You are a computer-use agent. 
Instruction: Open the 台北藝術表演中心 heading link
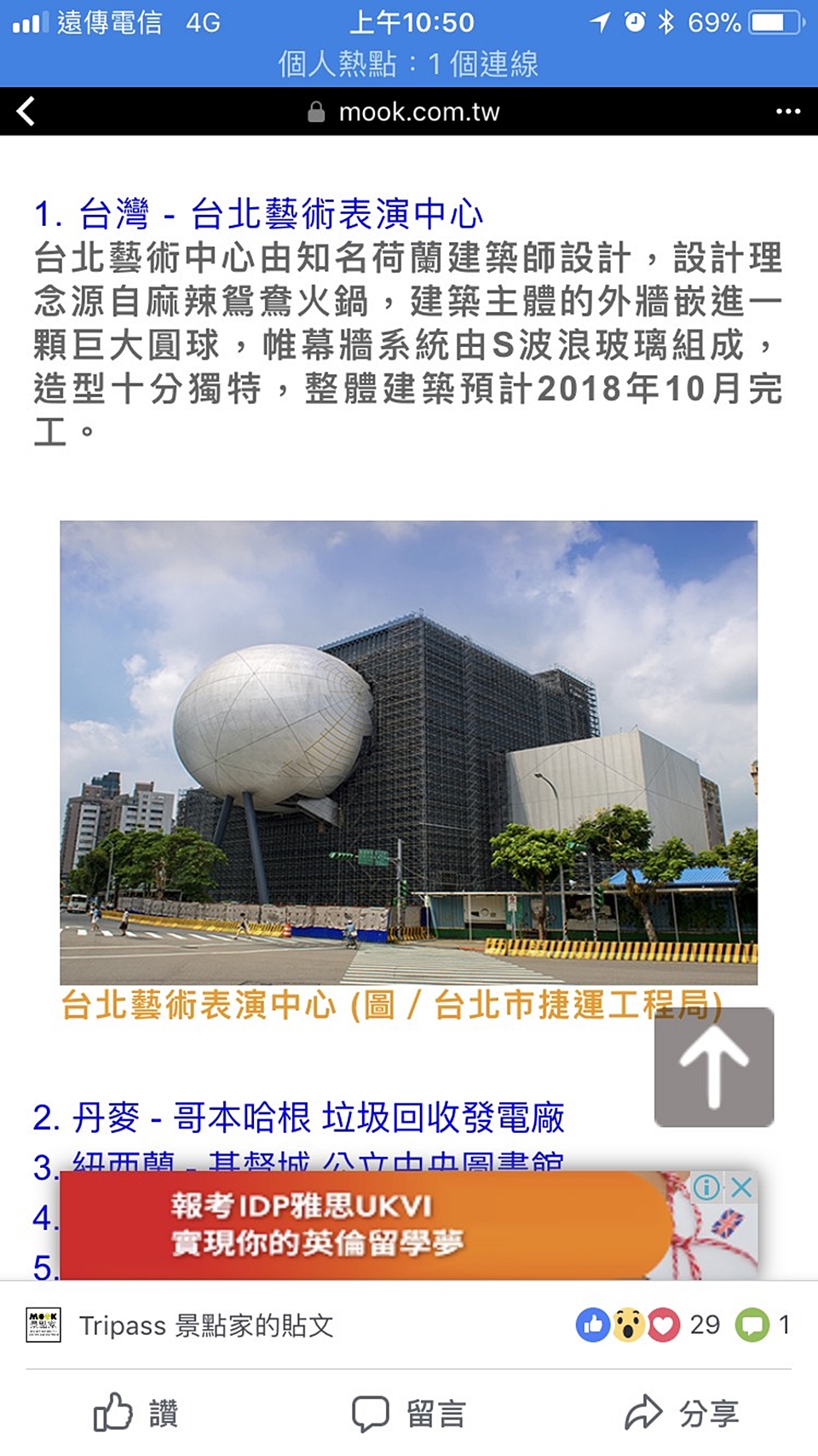[259, 213]
